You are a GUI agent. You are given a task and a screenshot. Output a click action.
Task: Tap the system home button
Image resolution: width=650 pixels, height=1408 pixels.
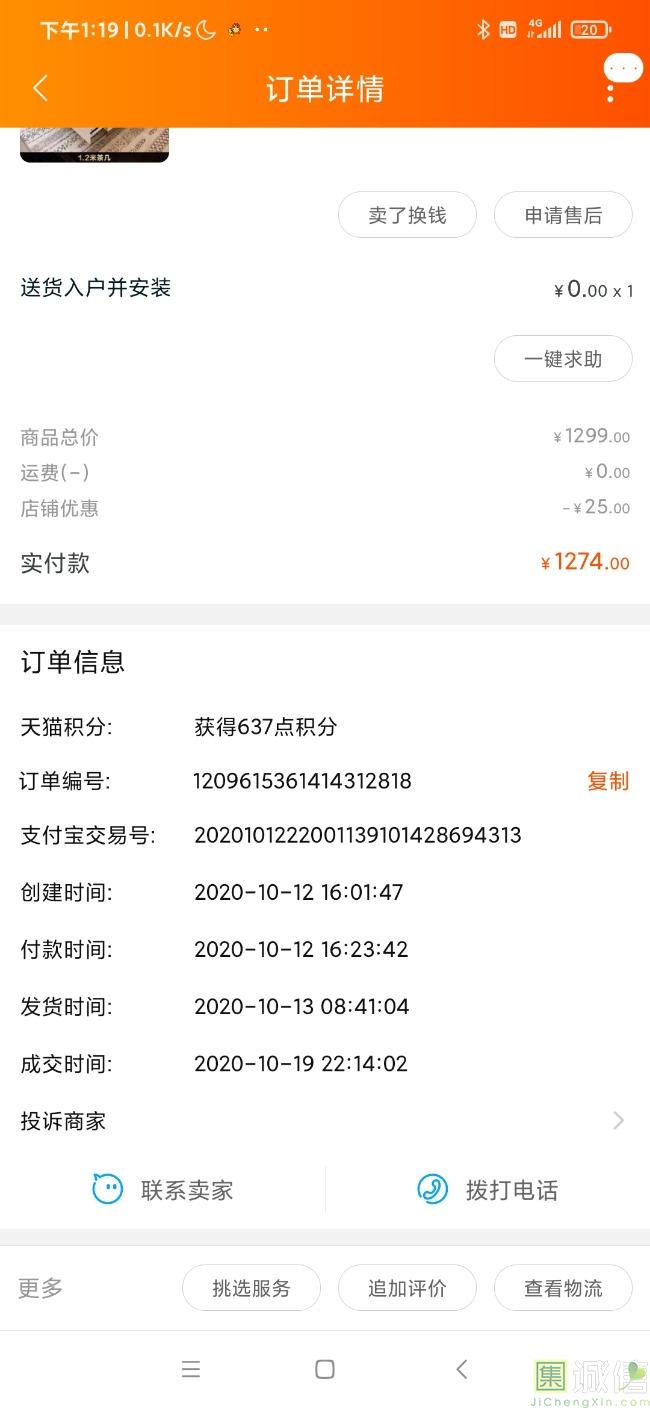(x=325, y=1369)
